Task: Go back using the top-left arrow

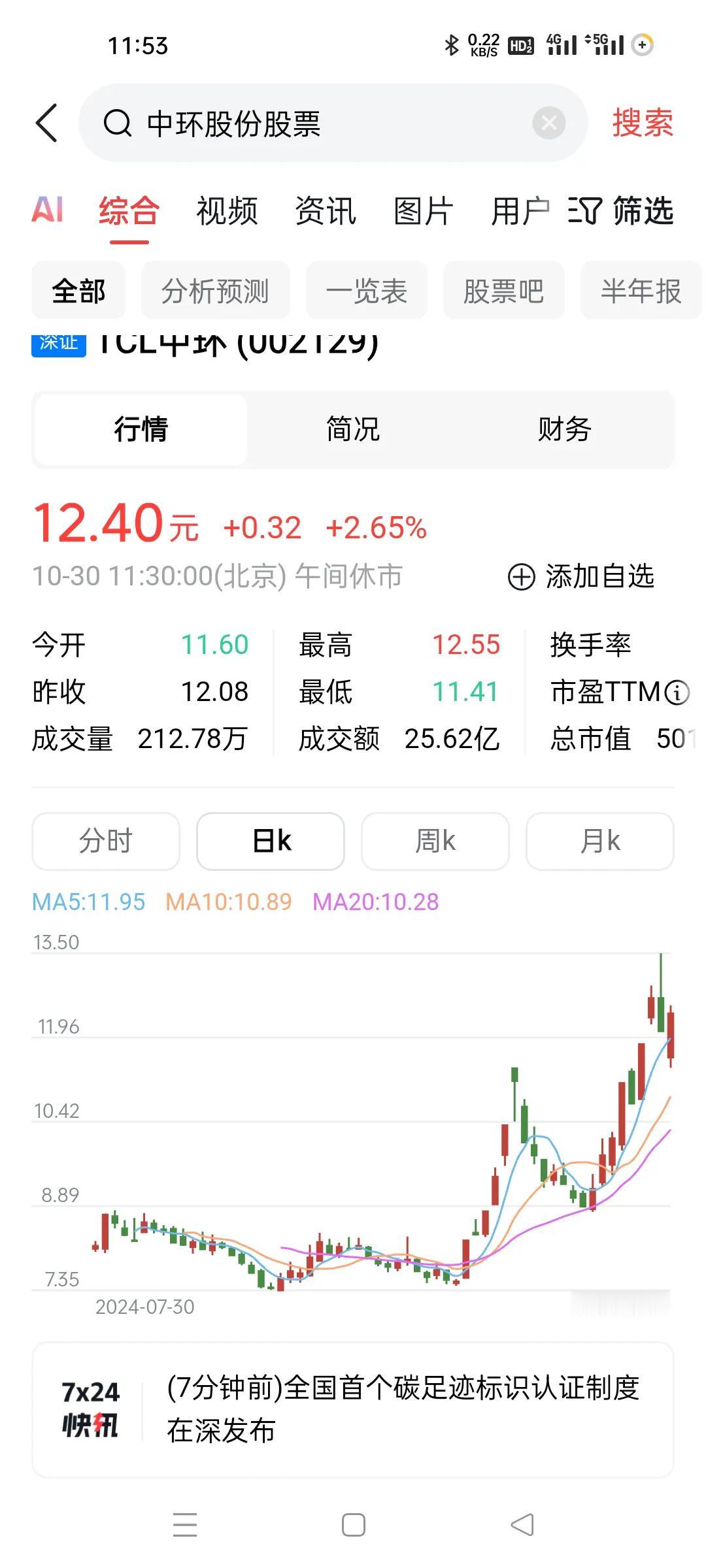Action: (x=46, y=123)
